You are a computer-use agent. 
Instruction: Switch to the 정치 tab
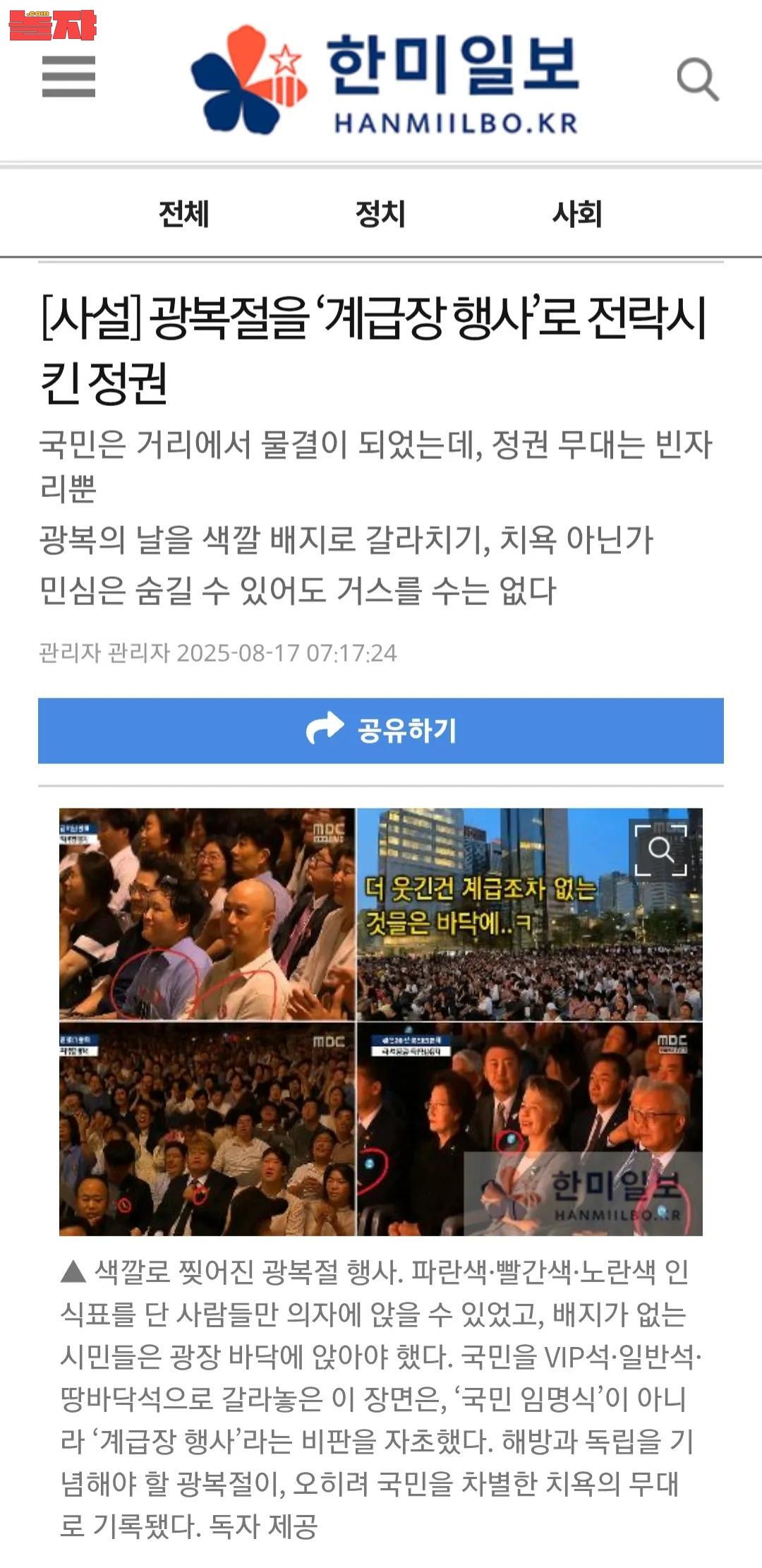(x=380, y=214)
